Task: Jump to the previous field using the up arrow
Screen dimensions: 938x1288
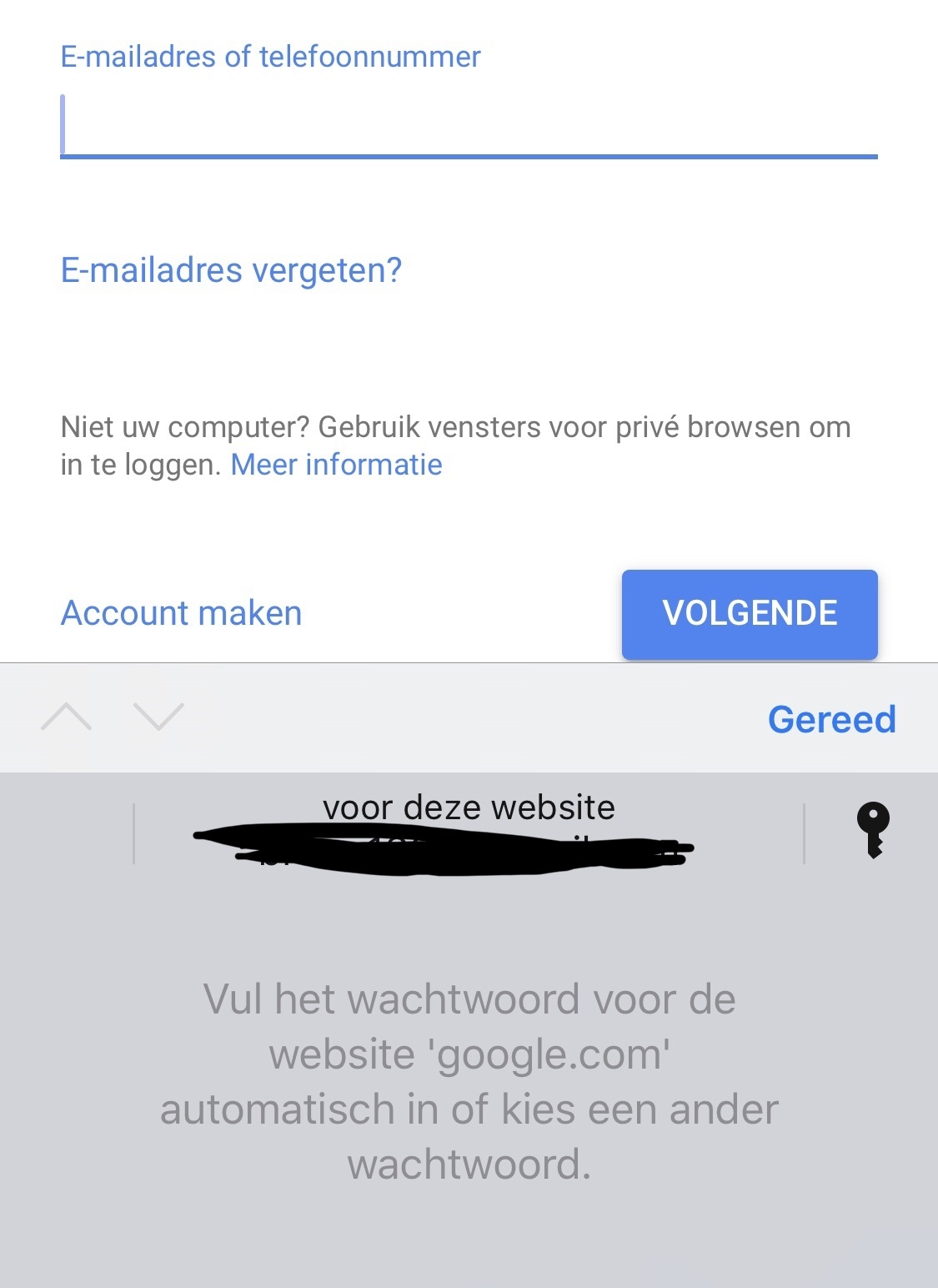Action: click(x=67, y=717)
